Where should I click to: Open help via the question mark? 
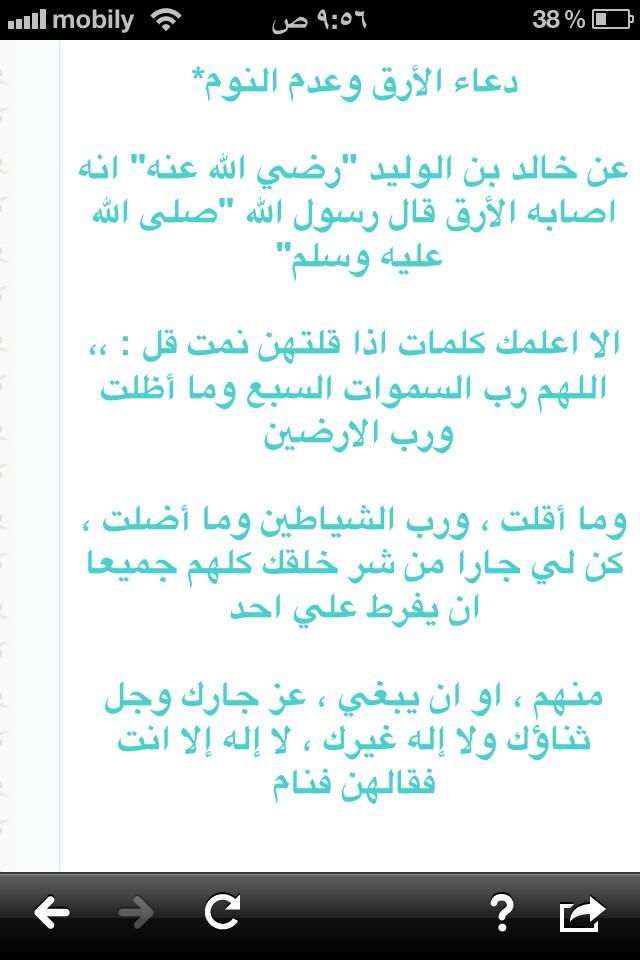point(502,913)
